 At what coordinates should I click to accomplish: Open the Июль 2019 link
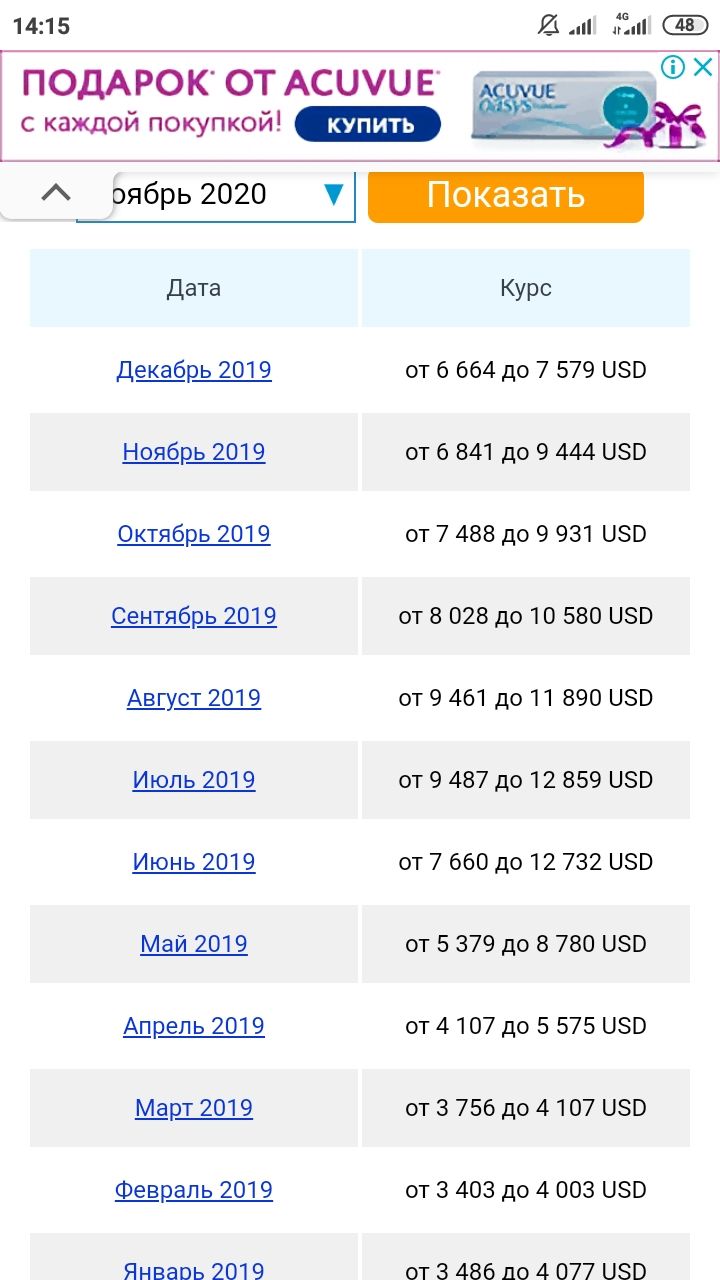tap(194, 780)
